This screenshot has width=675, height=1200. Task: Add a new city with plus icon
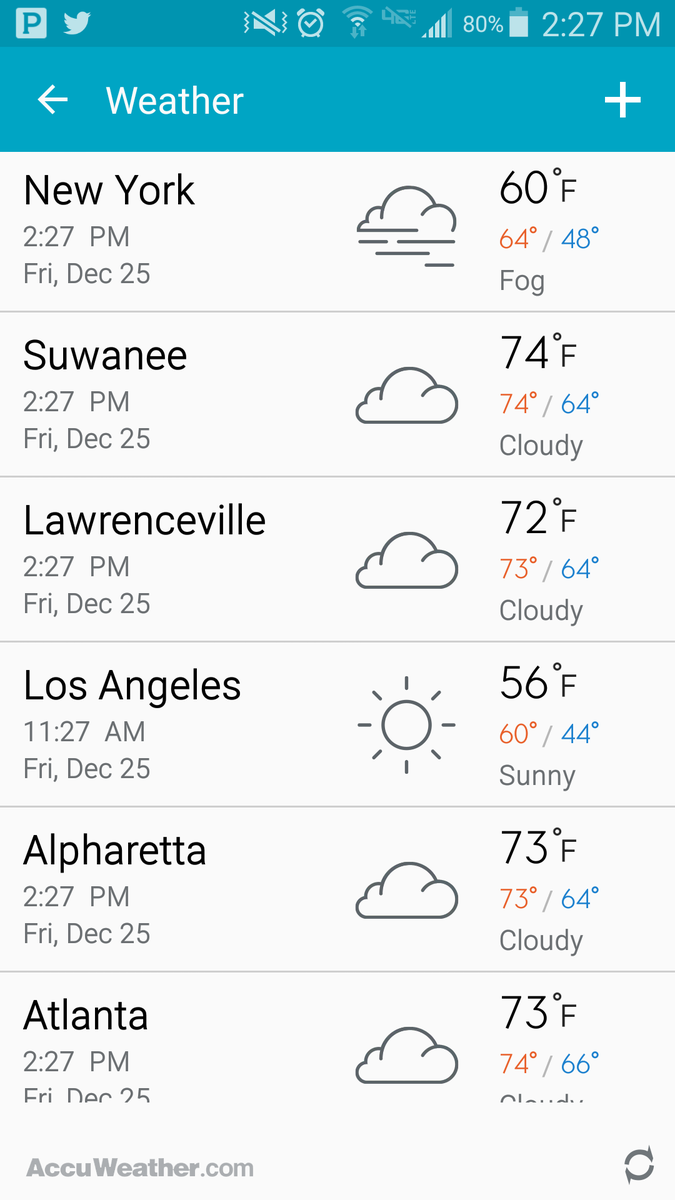tap(622, 100)
